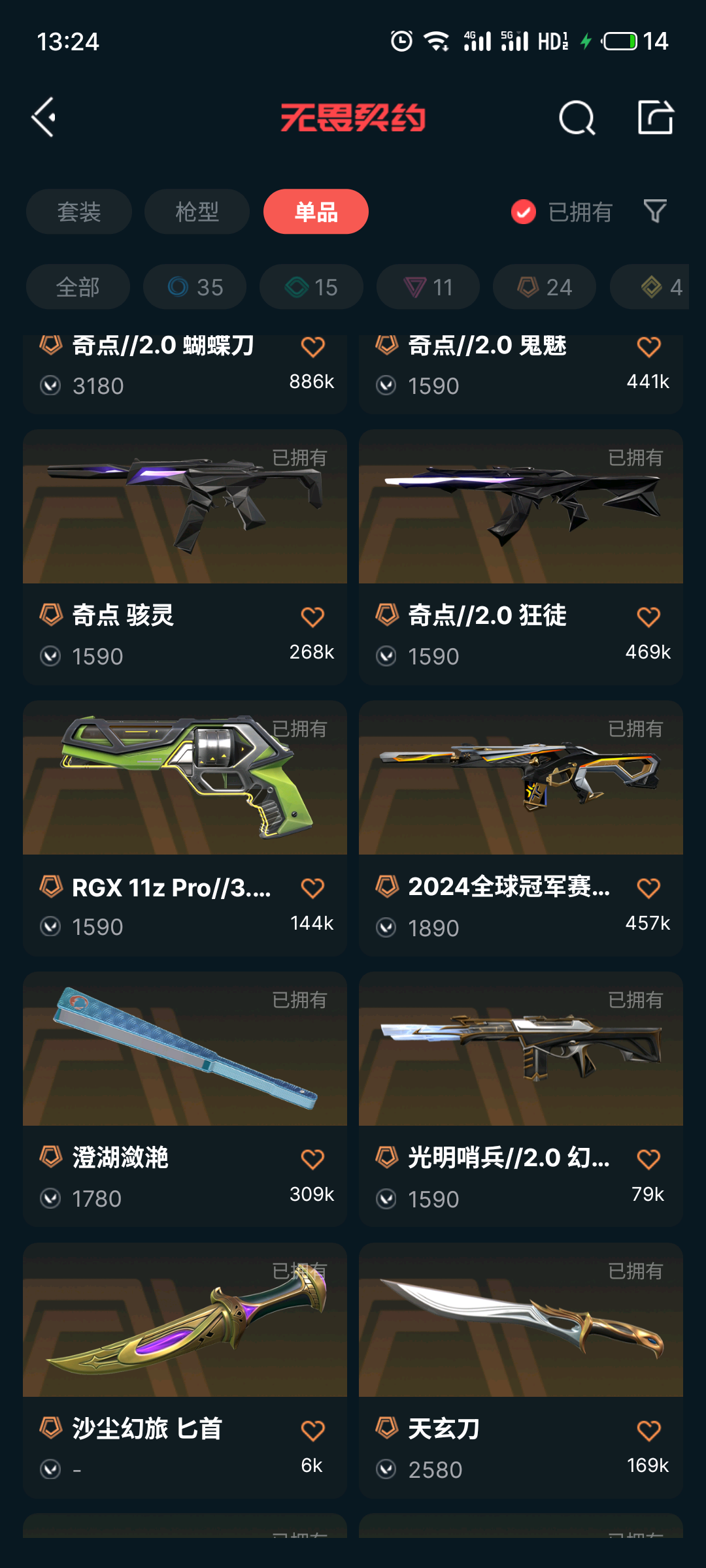Image resolution: width=706 pixels, height=1568 pixels.
Task: Tap the share icon in the header
Action: (x=655, y=118)
